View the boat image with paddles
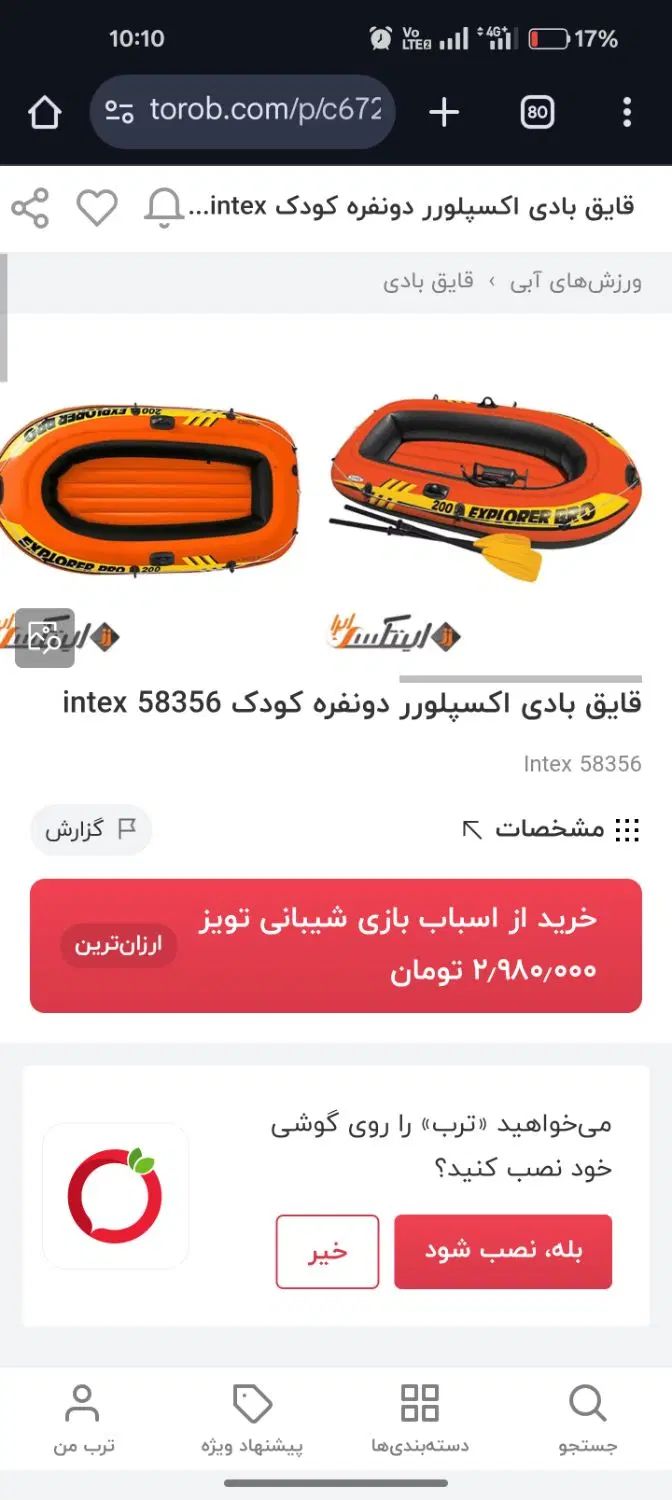672x1500 pixels. point(485,490)
